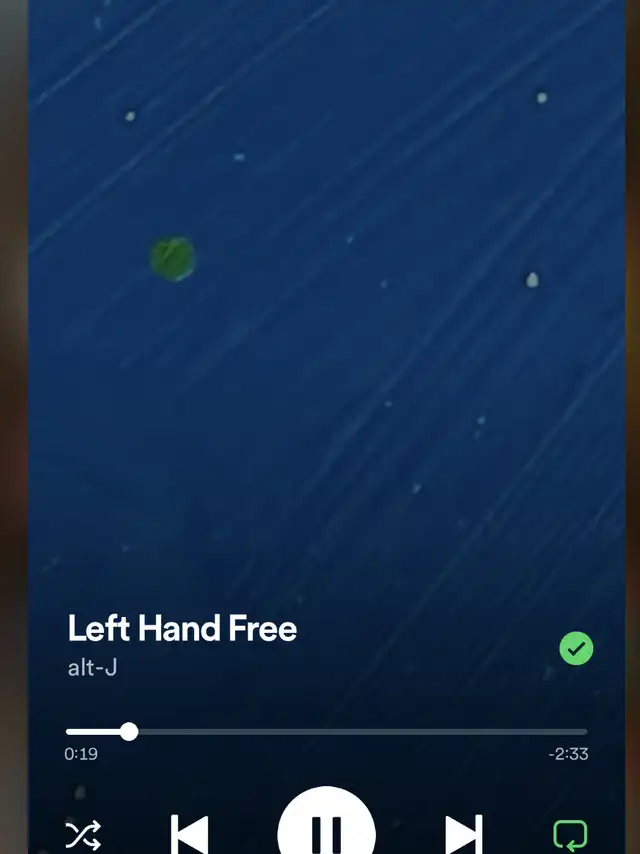Tap the song progress bar
Screen dimensions: 640x854
326,731
